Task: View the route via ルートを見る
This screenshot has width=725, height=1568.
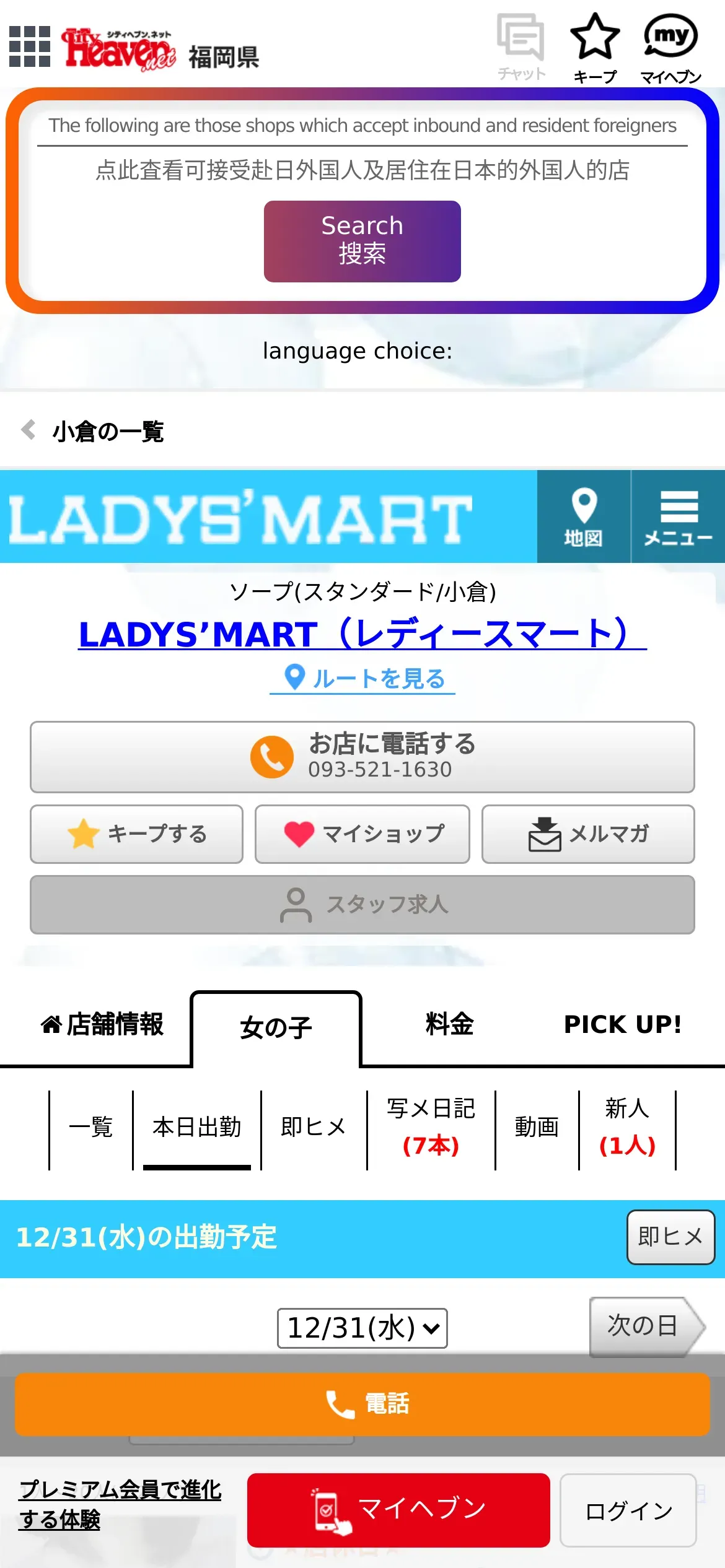Action: [363, 679]
